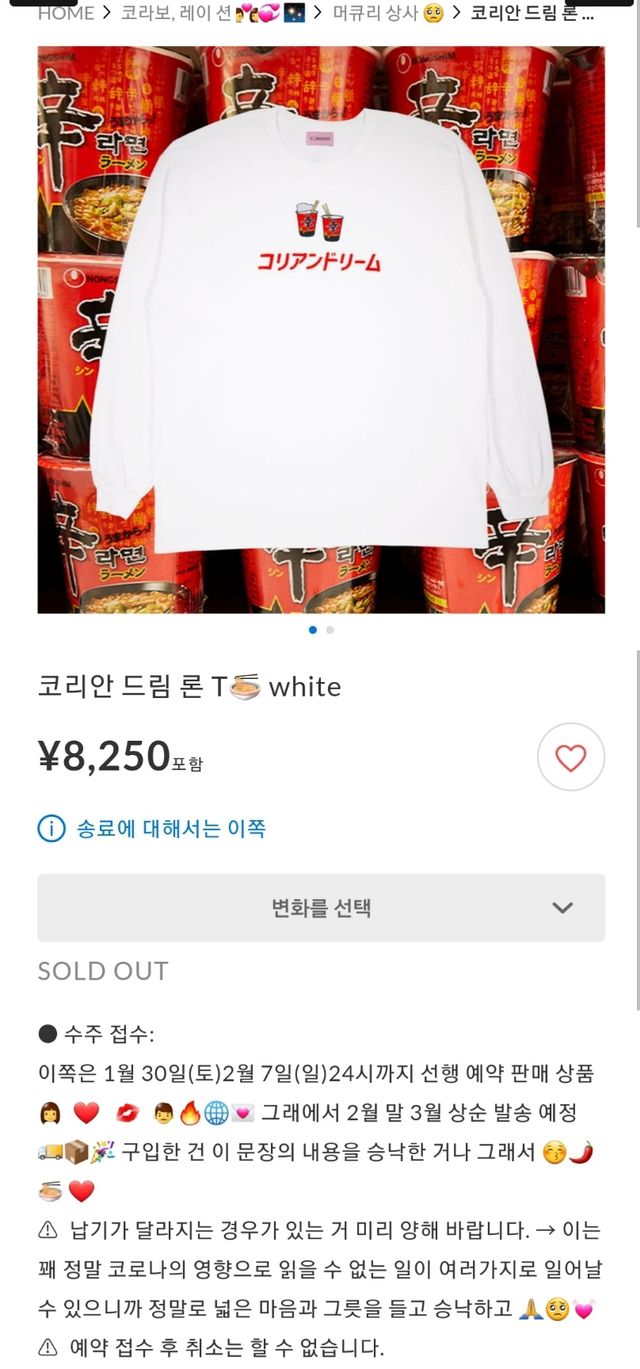View the white long-sleeve product image
The height and width of the screenshot is (1369, 640).
321,330
